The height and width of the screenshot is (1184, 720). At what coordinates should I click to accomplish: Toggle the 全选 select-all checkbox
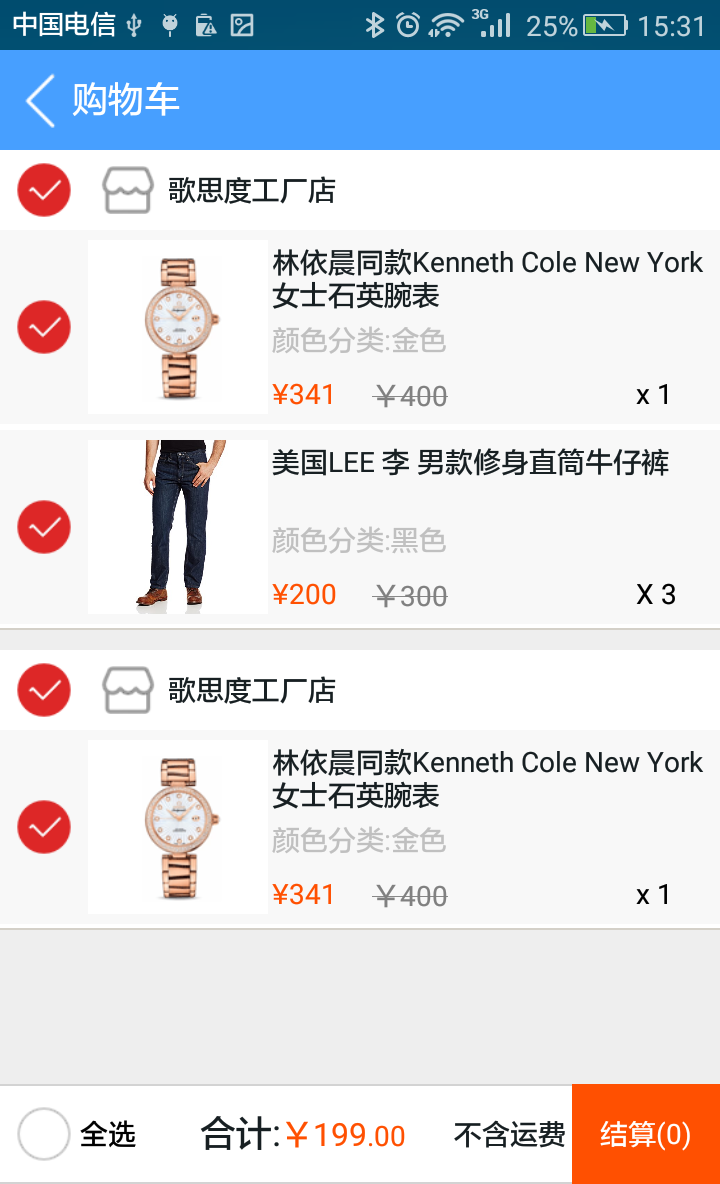(44, 1134)
